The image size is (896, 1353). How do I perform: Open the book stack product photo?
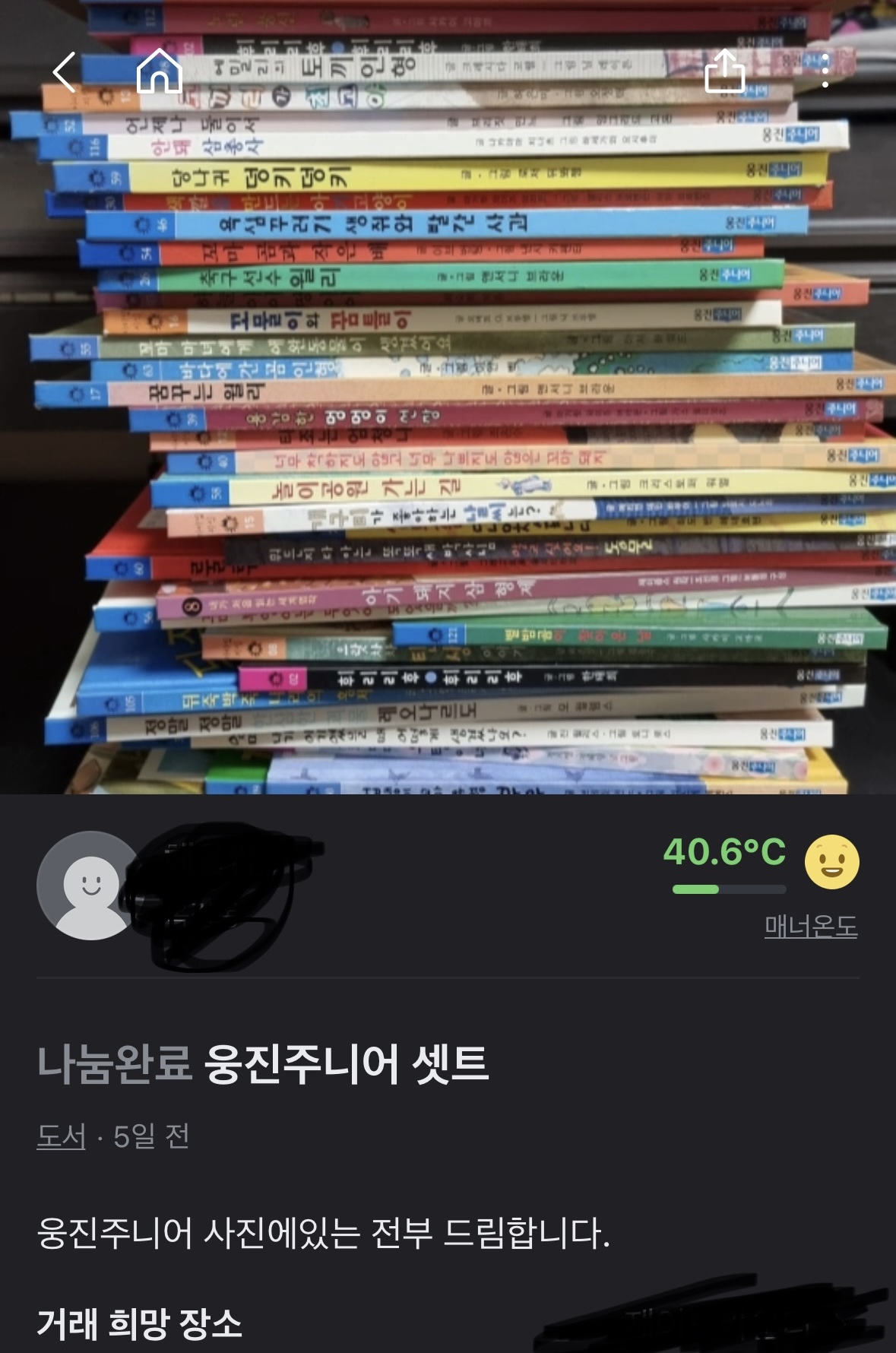[448, 426]
